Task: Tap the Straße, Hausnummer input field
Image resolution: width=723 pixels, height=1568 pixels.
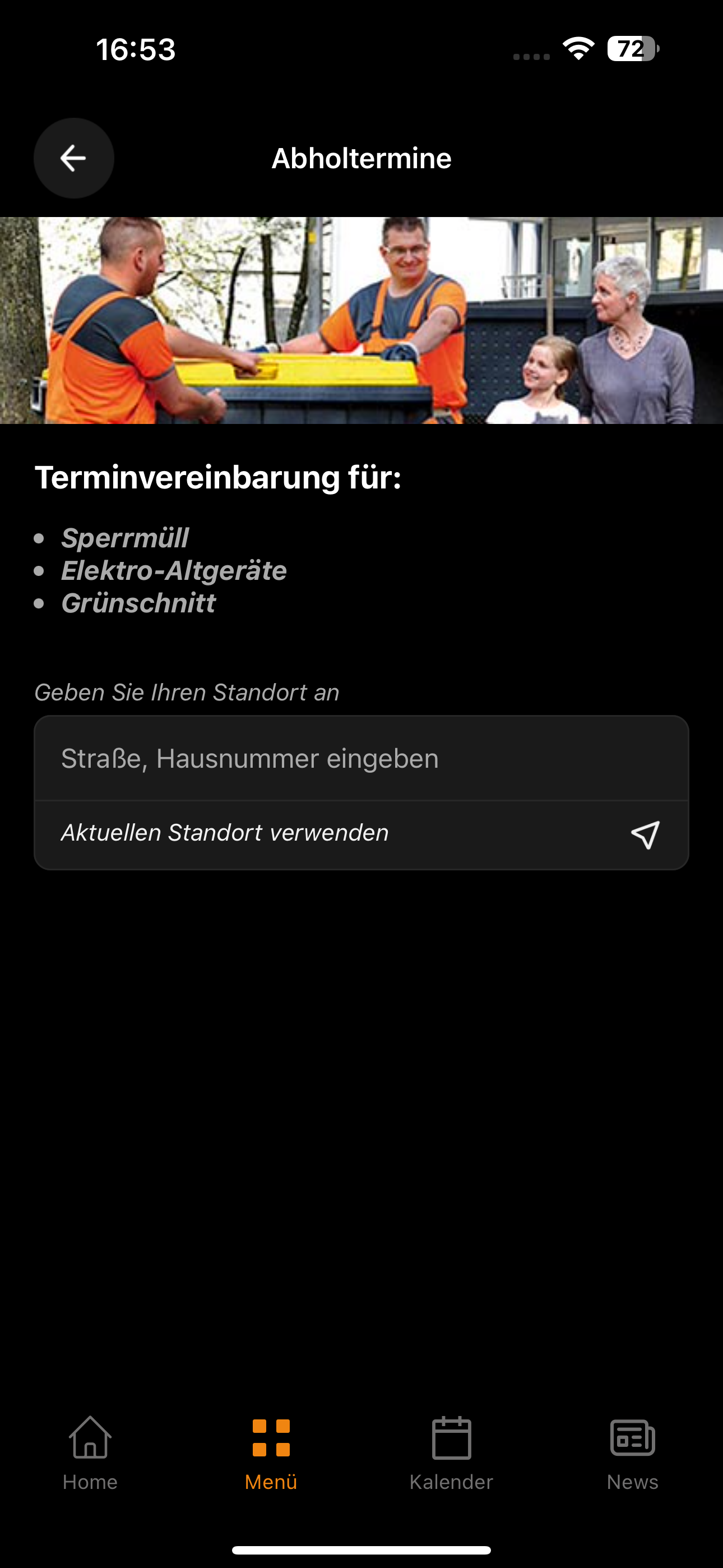Action: coord(361,758)
